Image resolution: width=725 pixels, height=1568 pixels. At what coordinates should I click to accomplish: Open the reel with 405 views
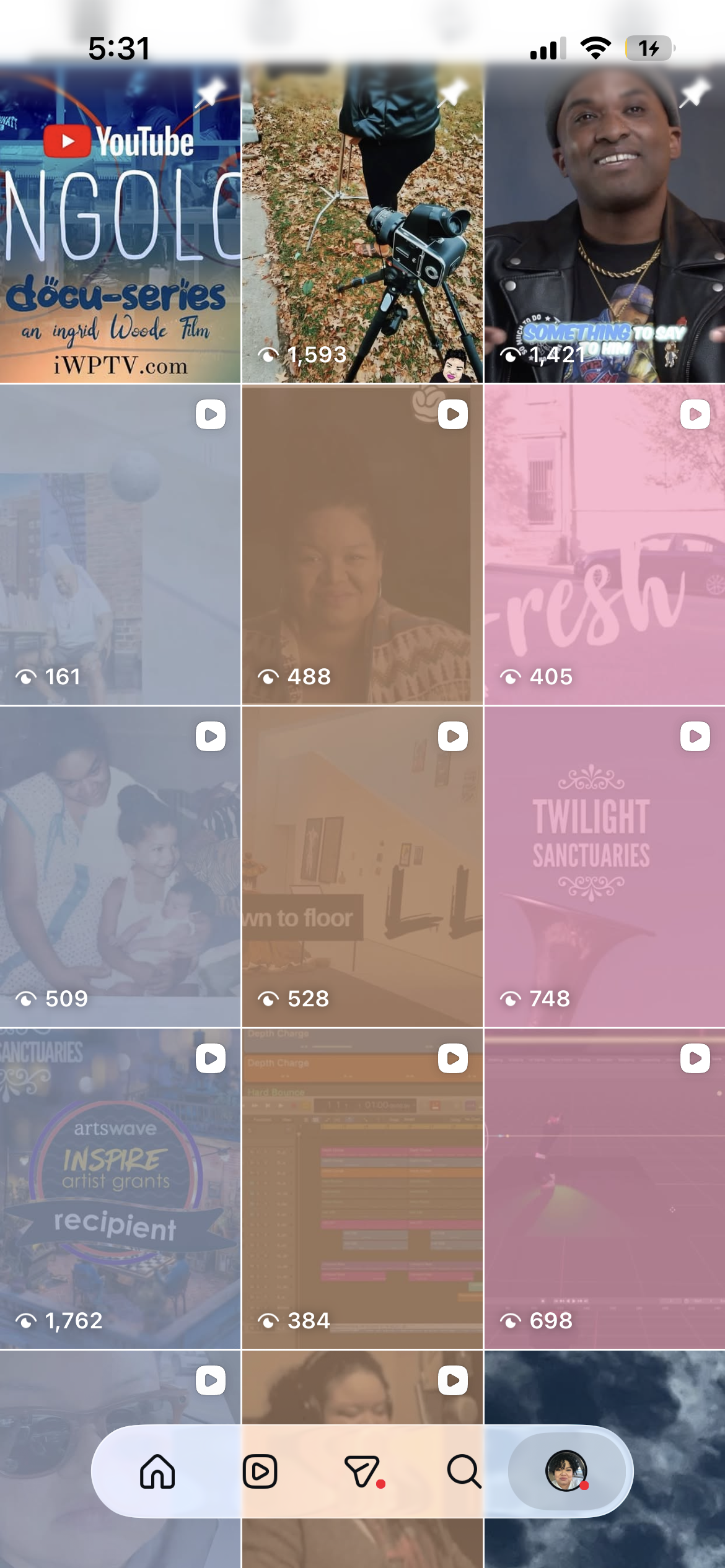605,544
